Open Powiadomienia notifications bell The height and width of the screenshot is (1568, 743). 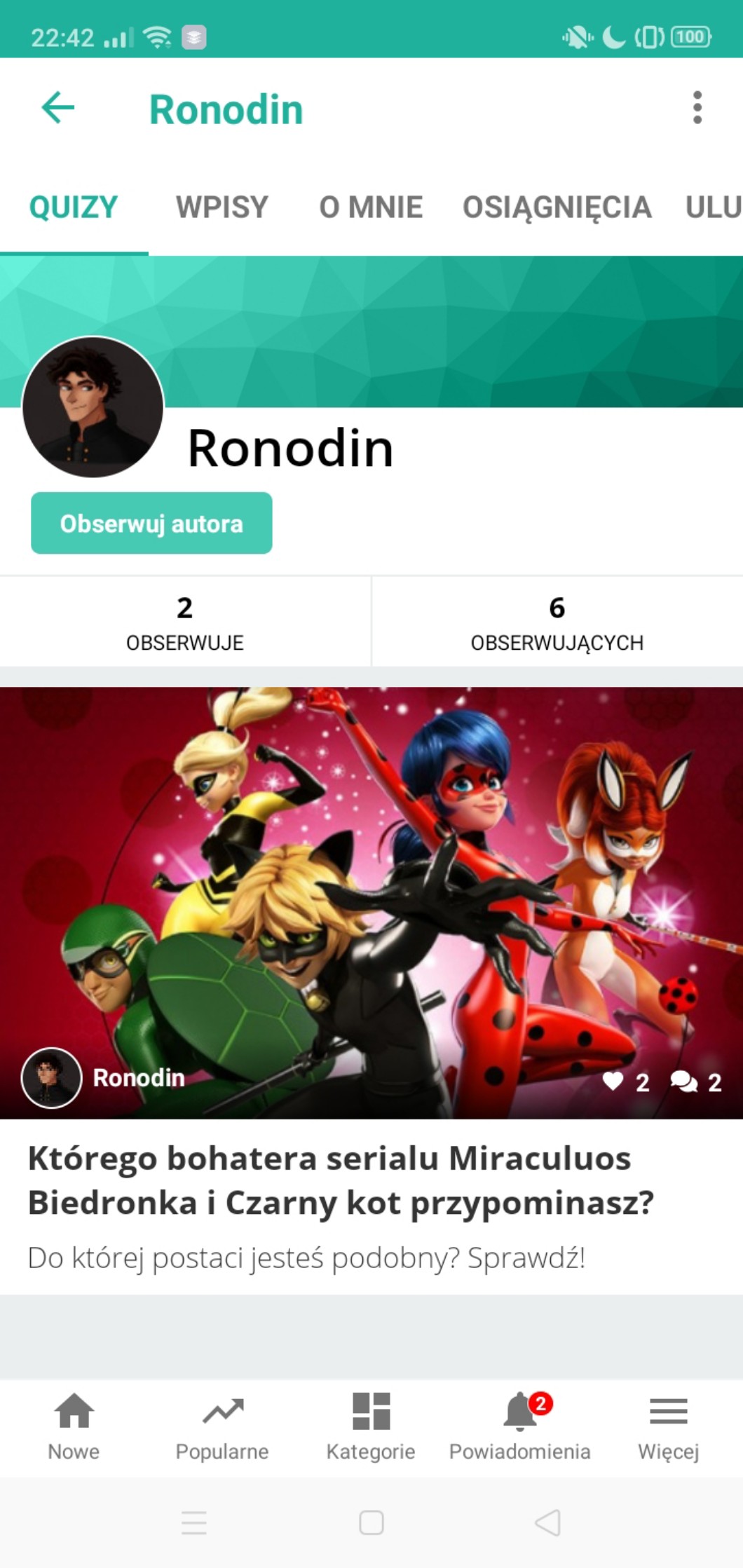[x=520, y=1428]
